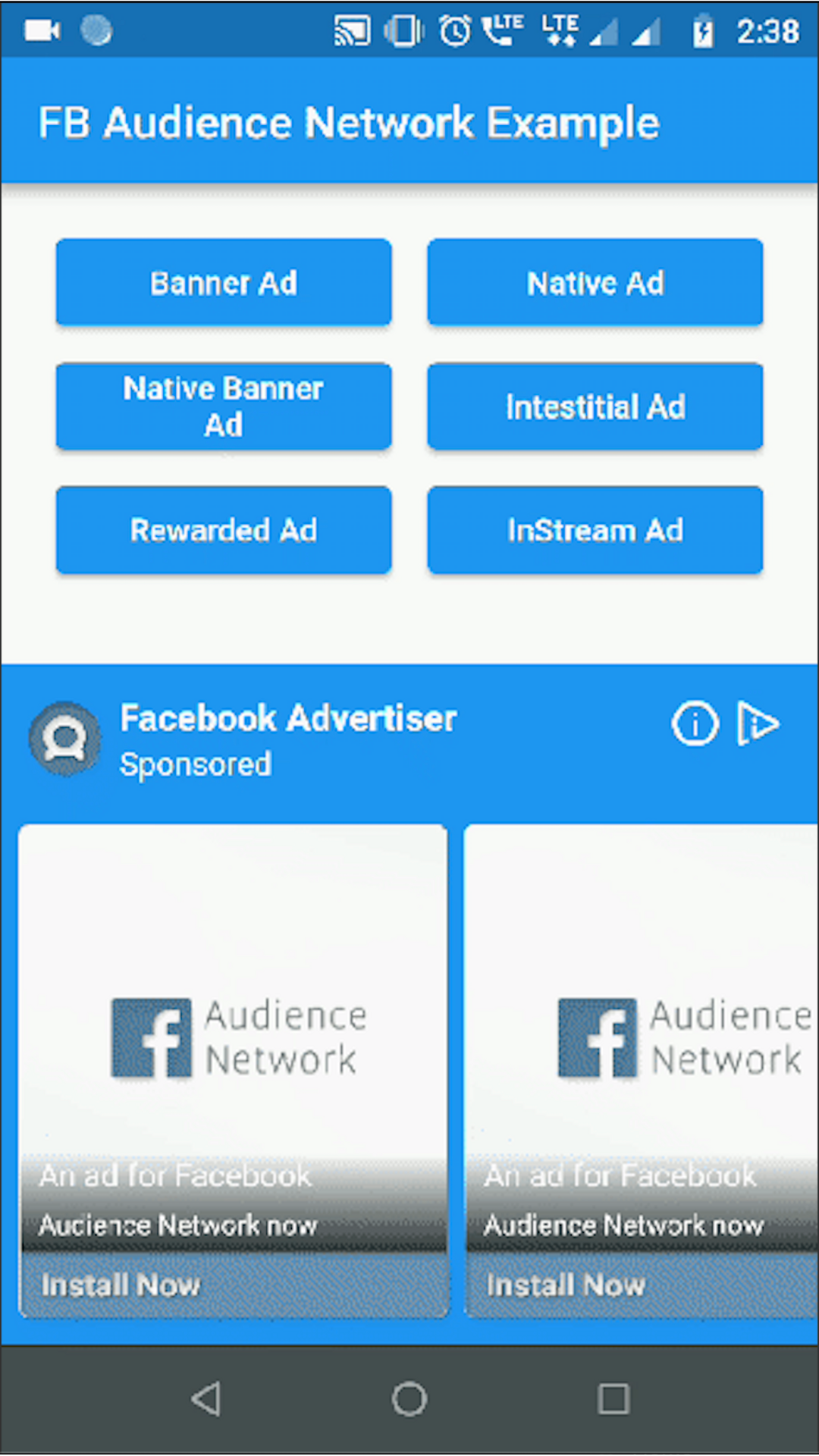
Task: Return to the home screen
Action: coord(409,1399)
